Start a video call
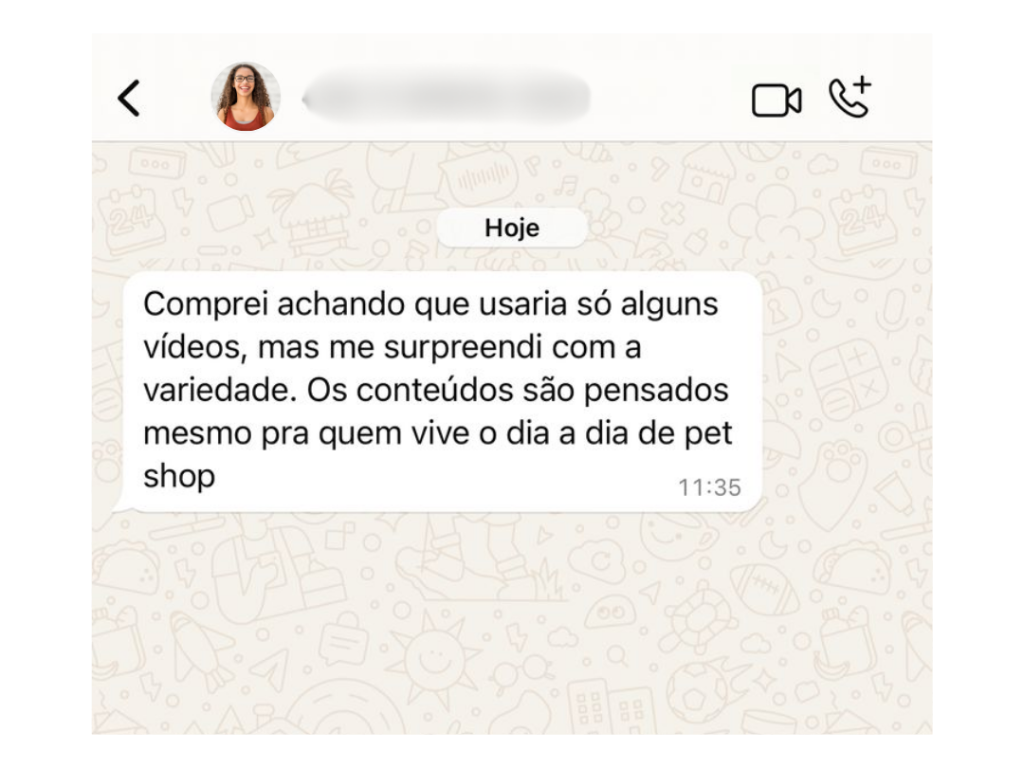This screenshot has width=1024, height=768. pos(776,100)
